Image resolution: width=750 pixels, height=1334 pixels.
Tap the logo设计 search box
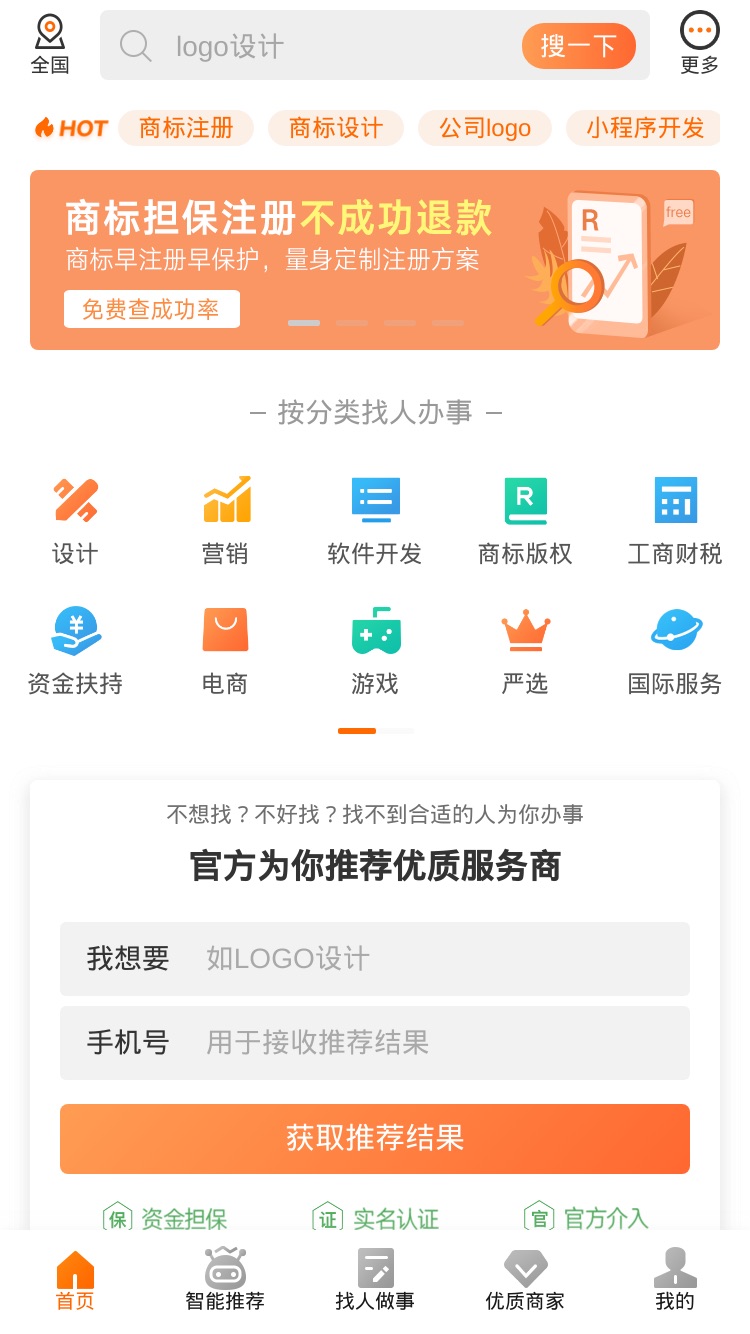tap(310, 45)
